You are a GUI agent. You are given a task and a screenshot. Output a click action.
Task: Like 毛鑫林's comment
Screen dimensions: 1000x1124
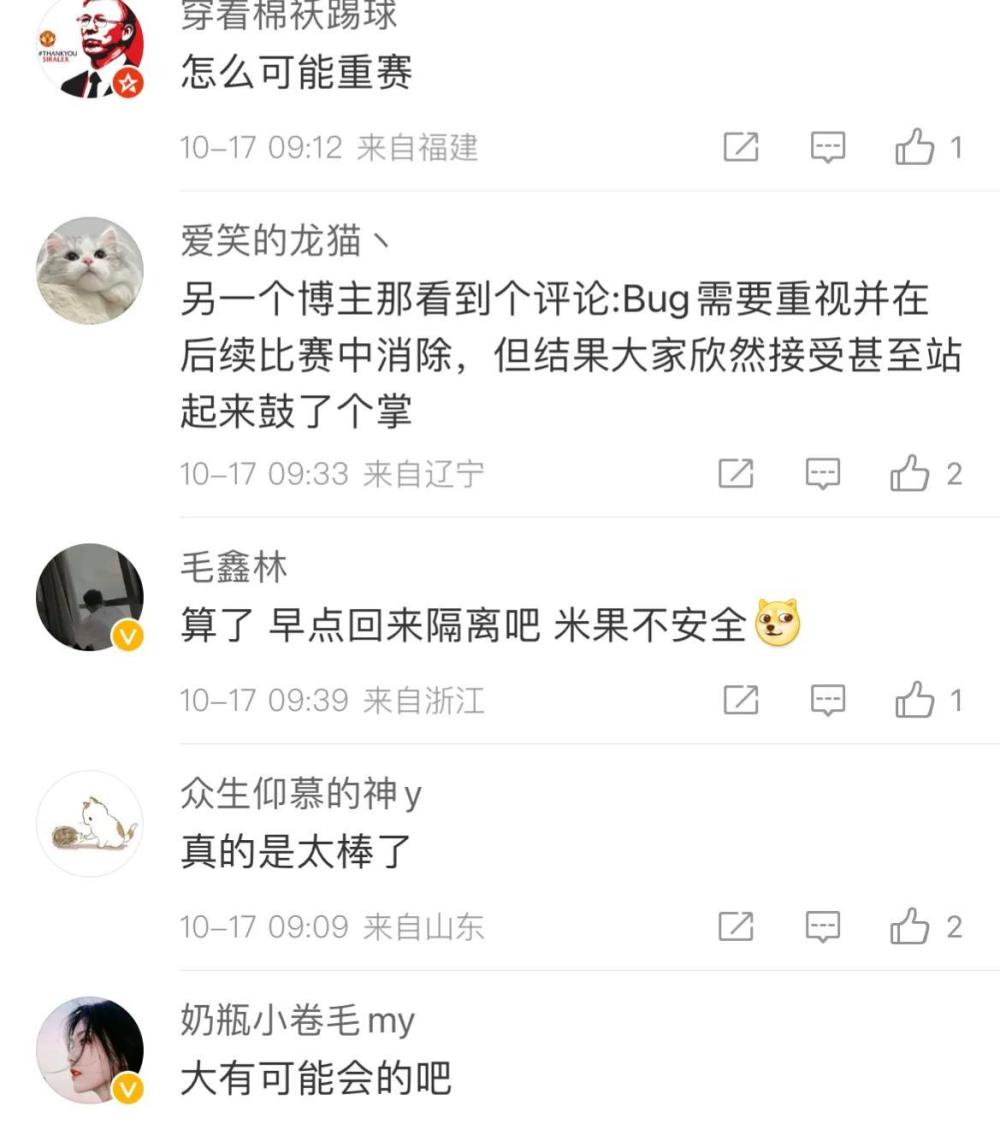[914, 701]
